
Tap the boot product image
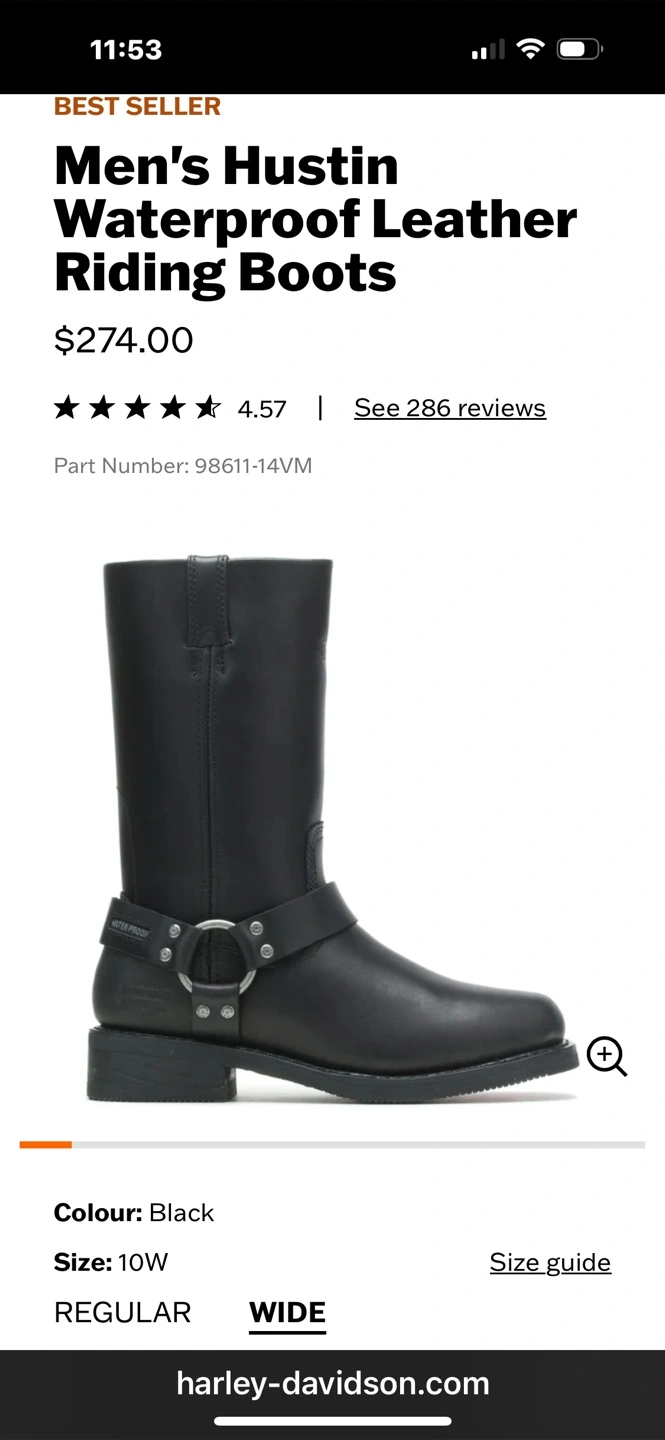click(x=333, y=830)
